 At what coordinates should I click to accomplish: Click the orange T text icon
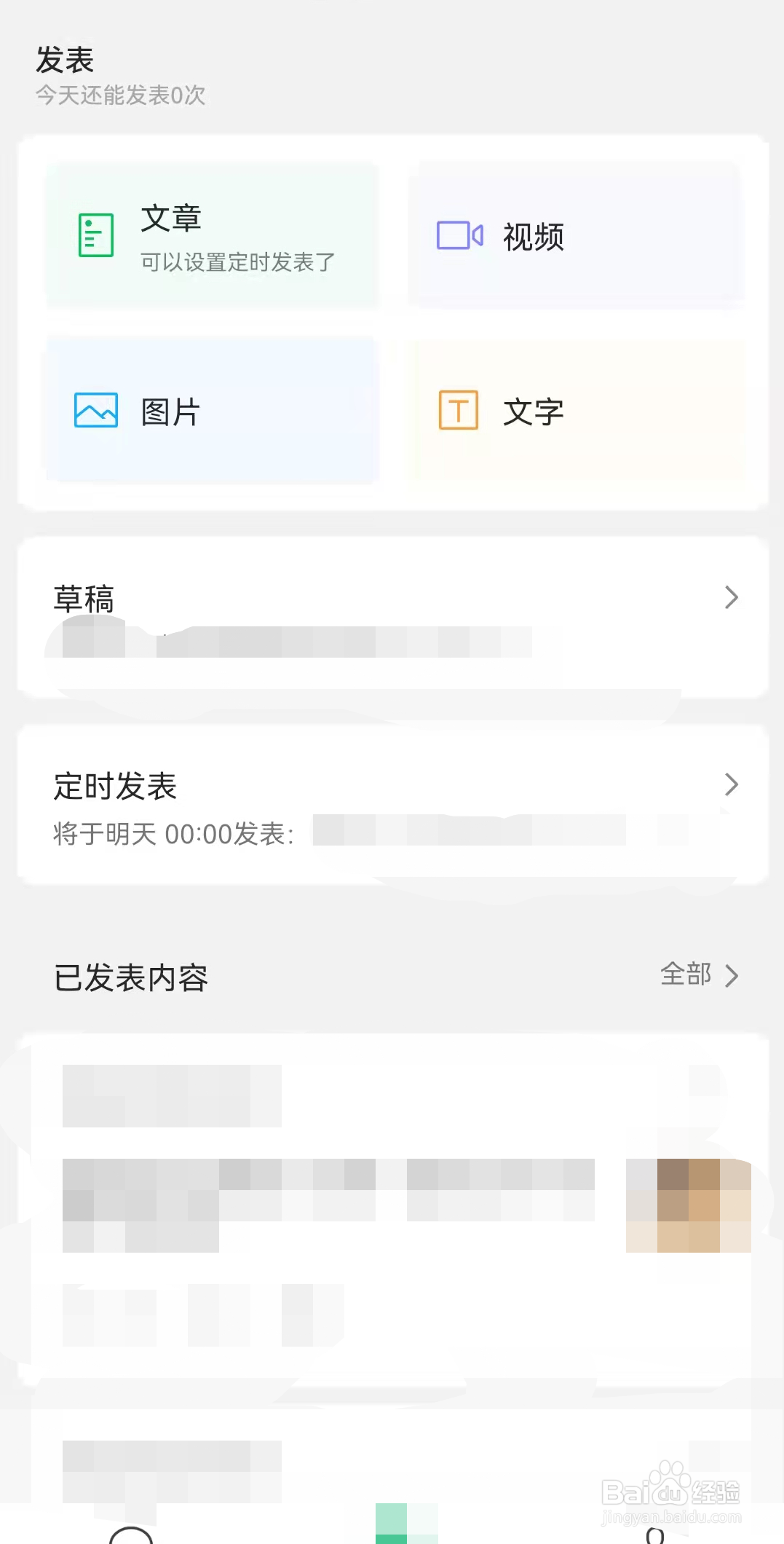[x=457, y=409]
